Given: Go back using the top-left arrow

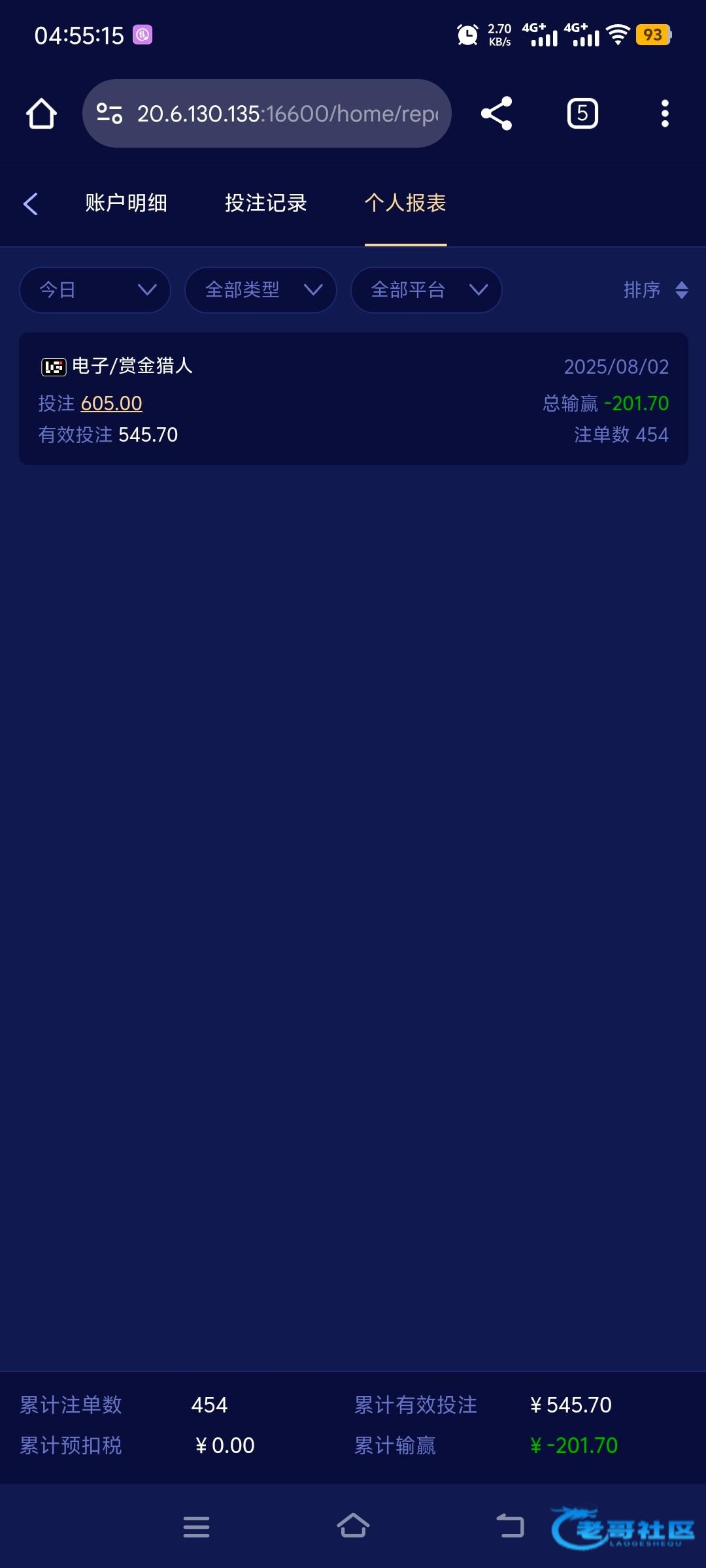Looking at the screenshot, I should pos(30,203).
